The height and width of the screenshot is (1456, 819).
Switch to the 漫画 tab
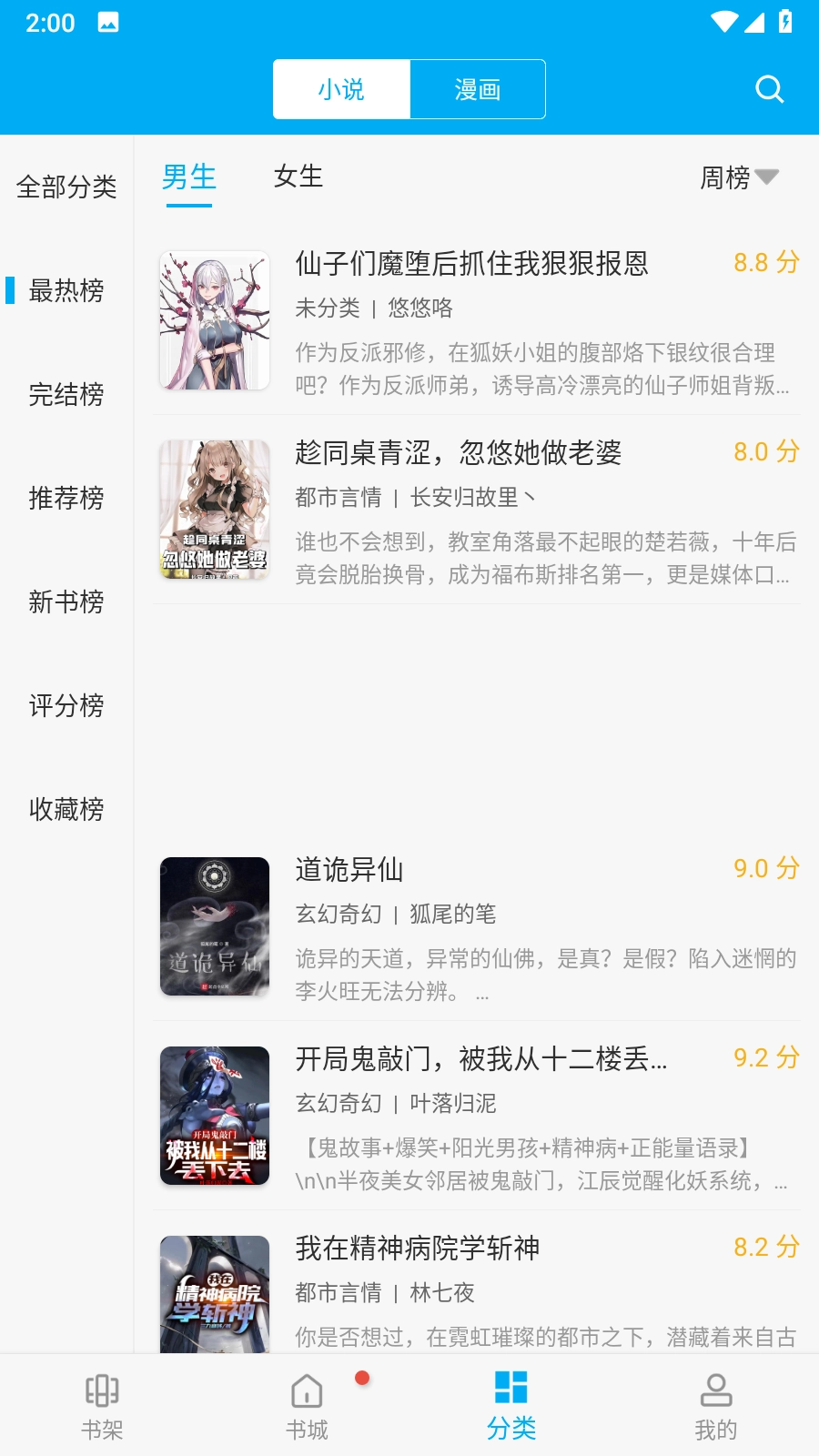(x=478, y=88)
